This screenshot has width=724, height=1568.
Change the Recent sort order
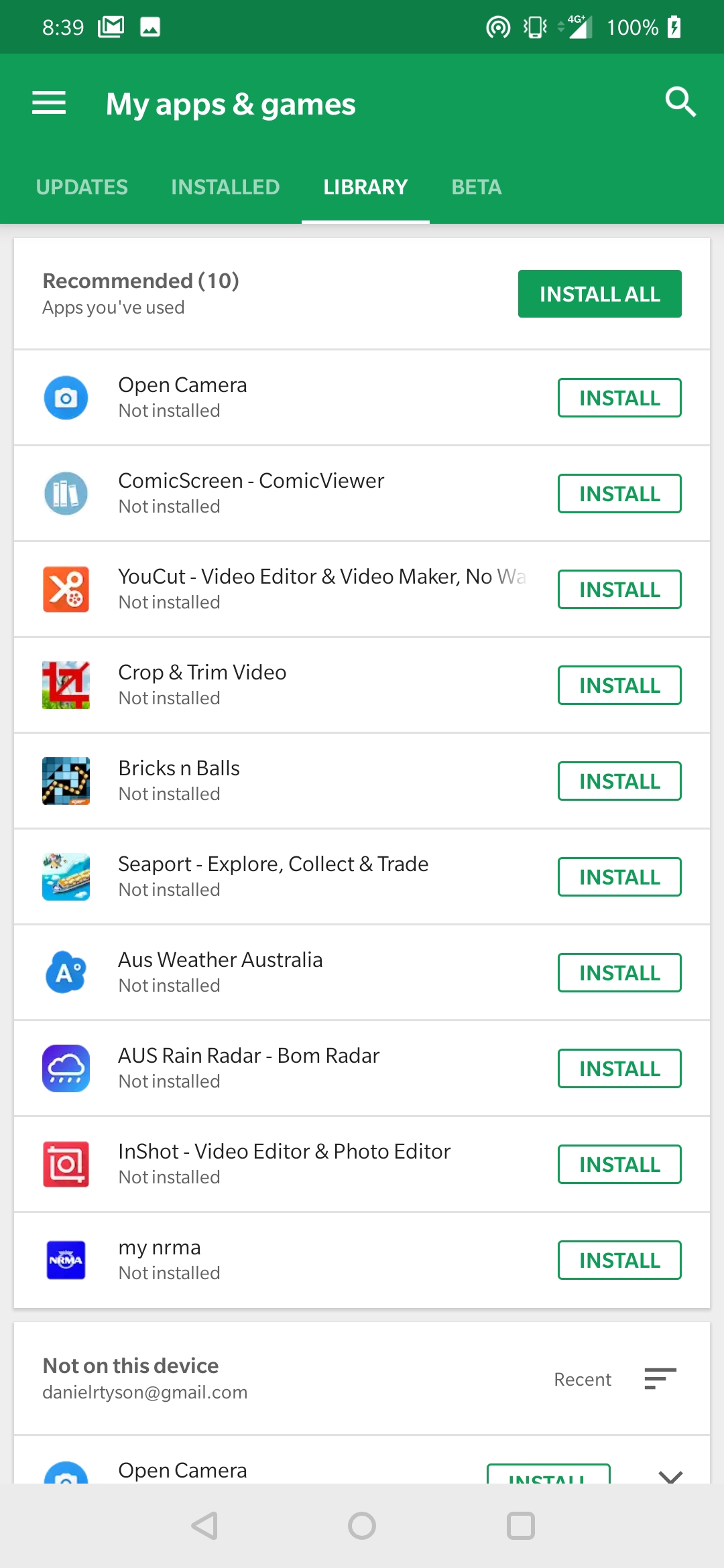[615, 1379]
